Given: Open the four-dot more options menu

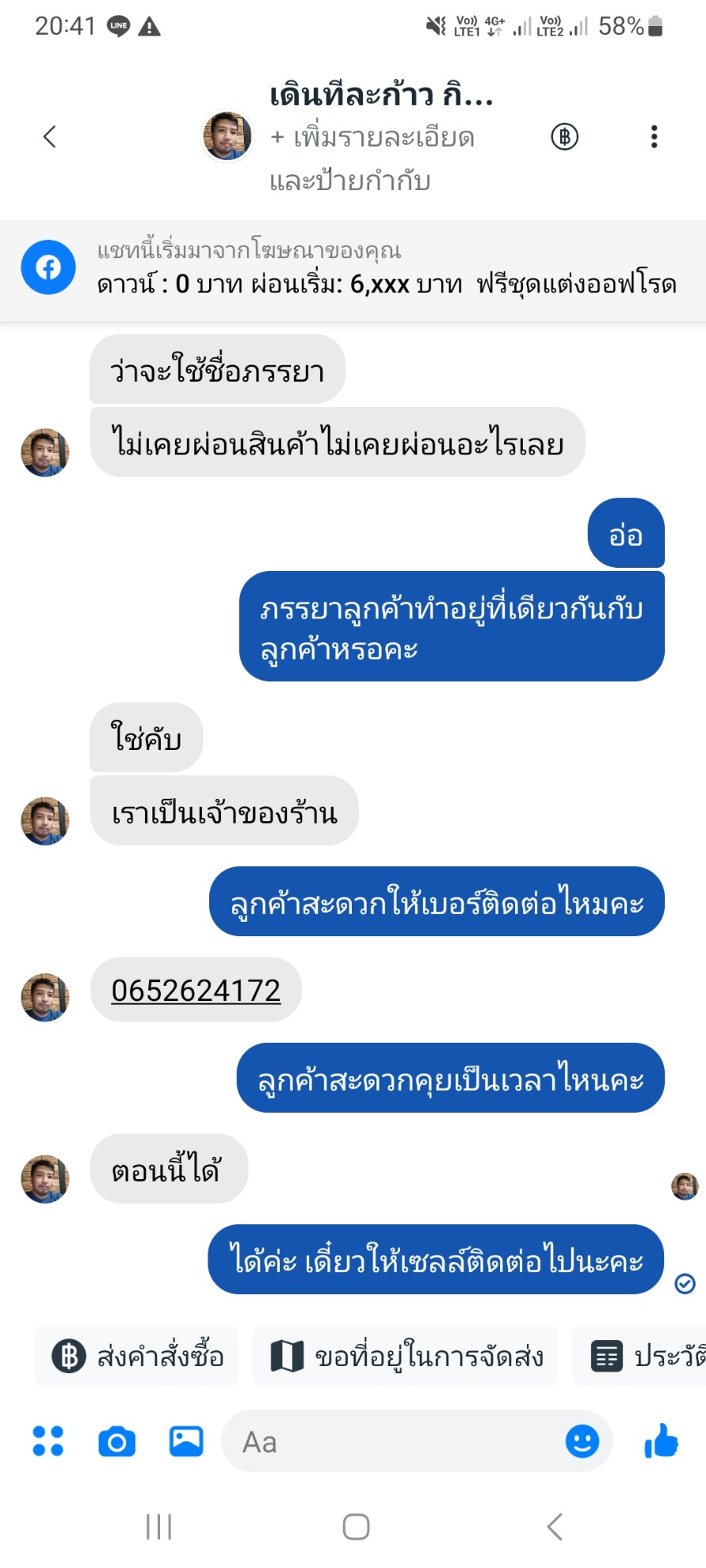Looking at the screenshot, I should [x=48, y=1441].
